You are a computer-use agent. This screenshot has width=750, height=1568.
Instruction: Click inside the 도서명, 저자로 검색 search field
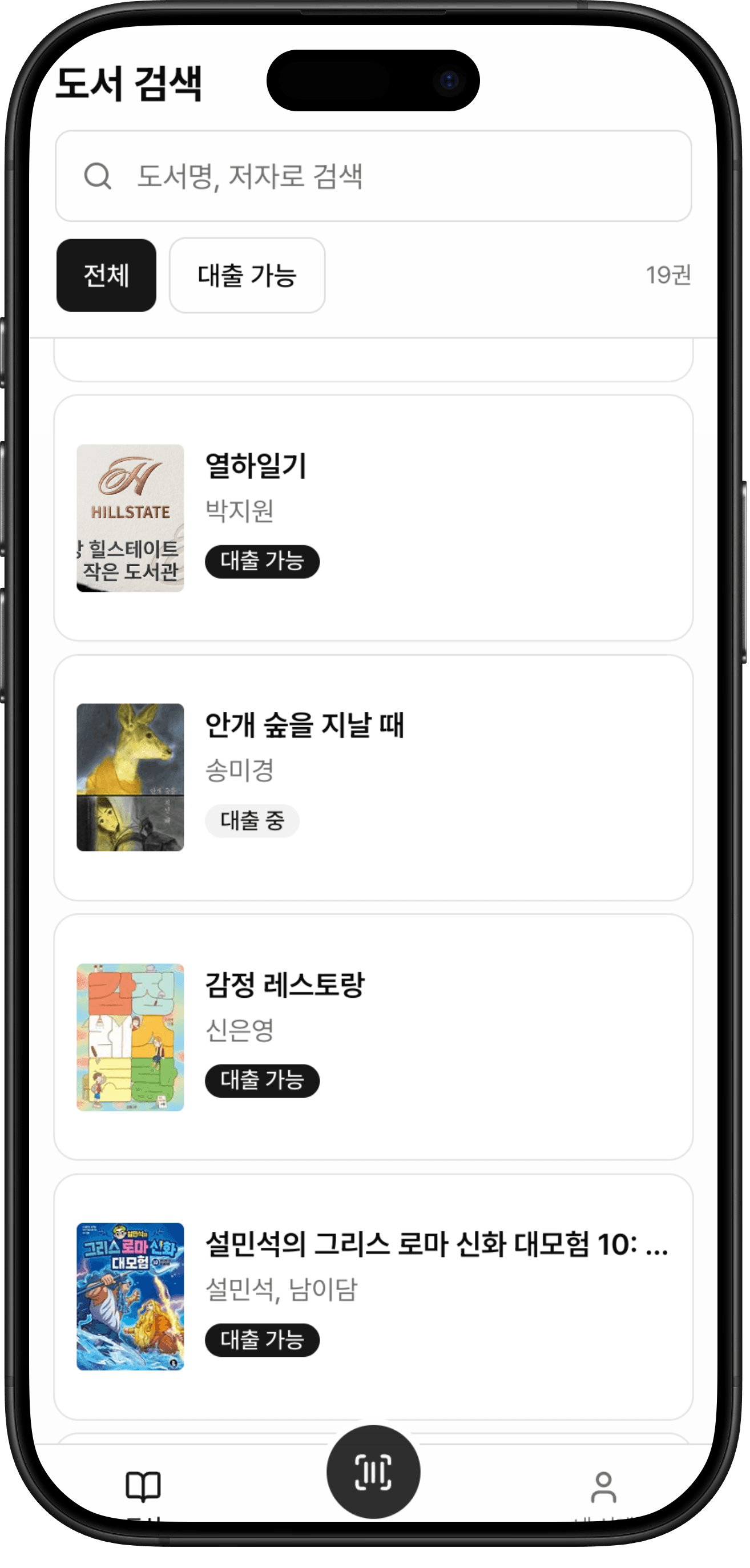[x=375, y=176]
